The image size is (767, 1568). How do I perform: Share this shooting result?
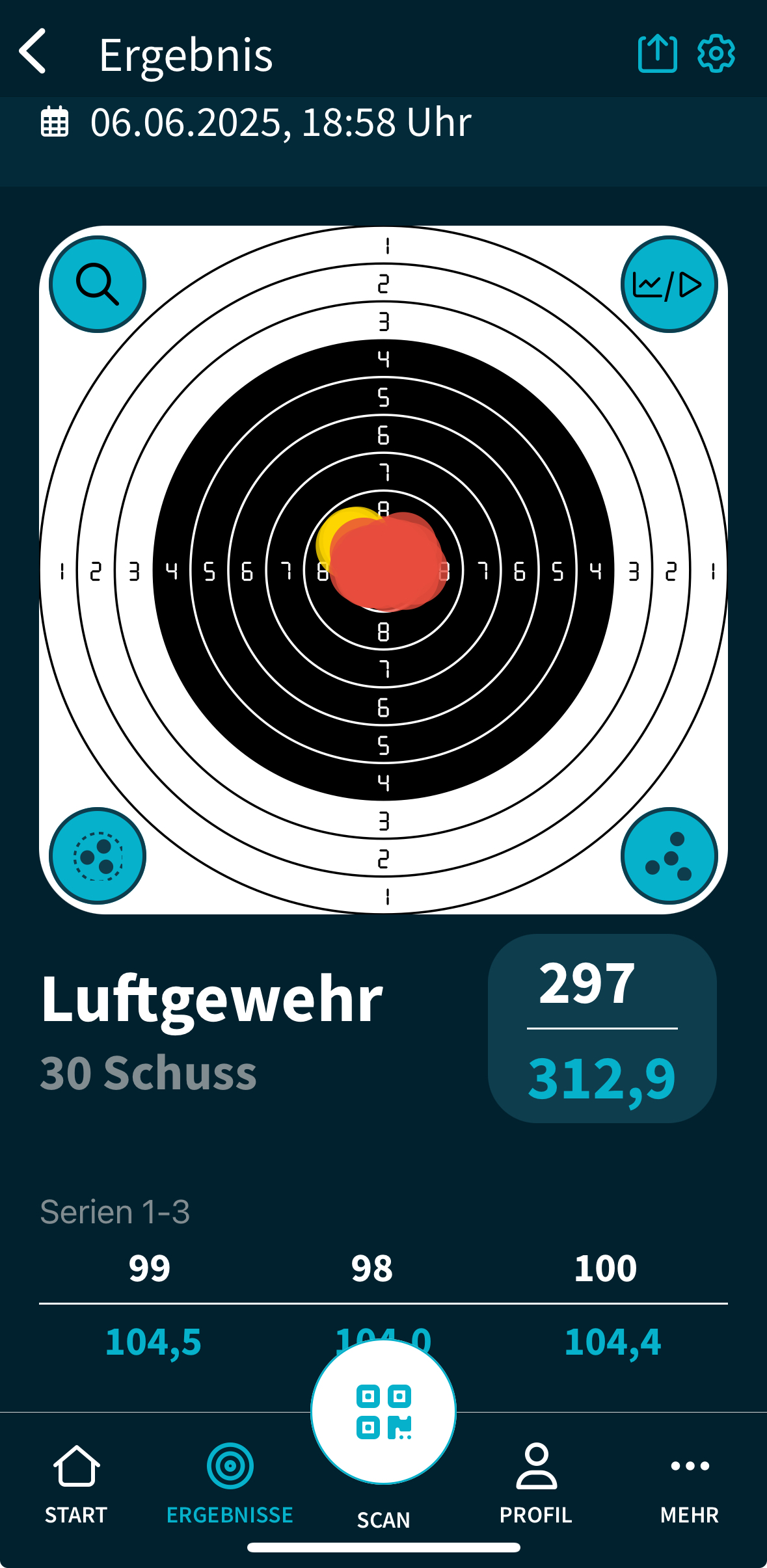pyautogui.click(x=657, y=52)
